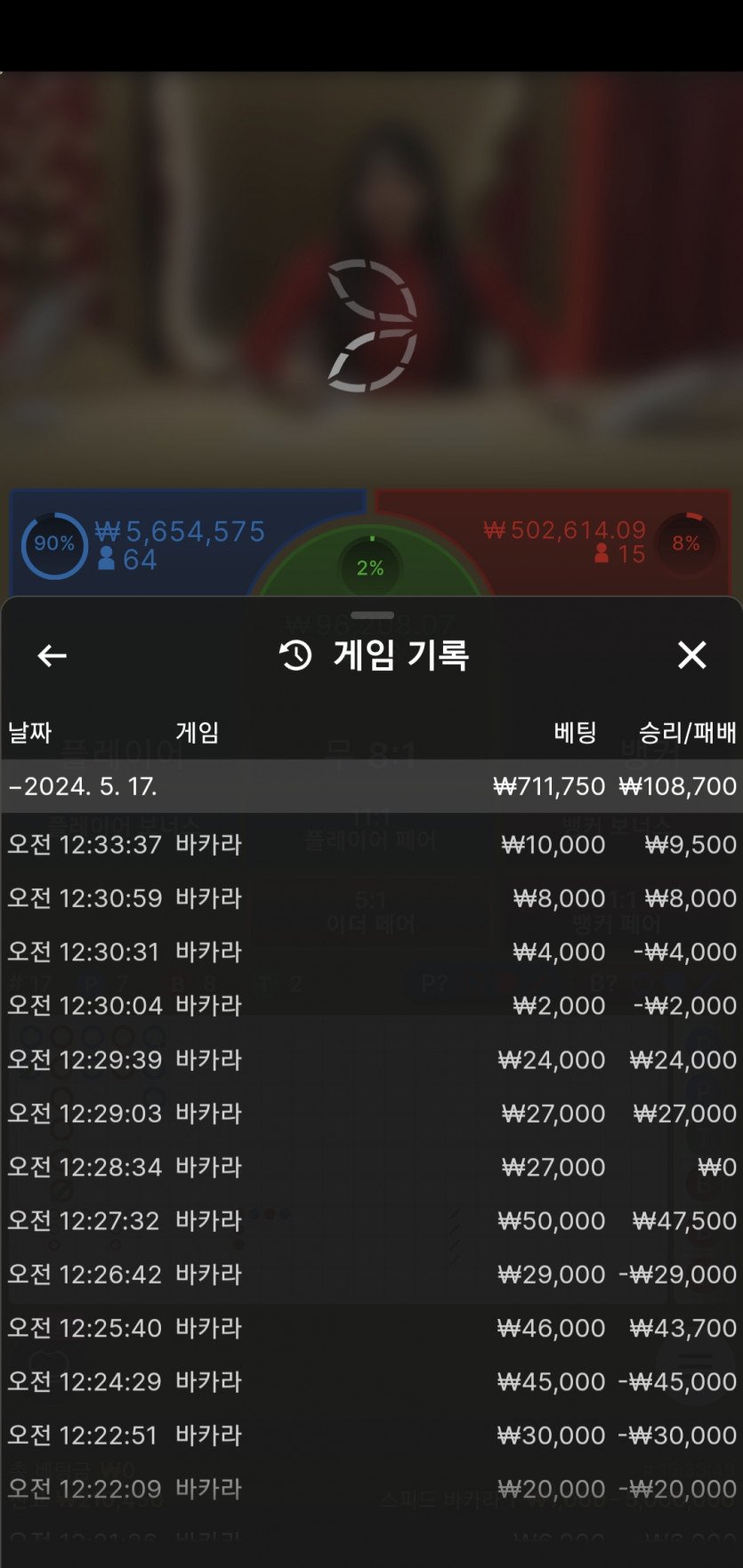The image size is (743, 1568).
Task: Open the 오전 12:24:29 바카라 record
Action: (x=371, y=1381)
